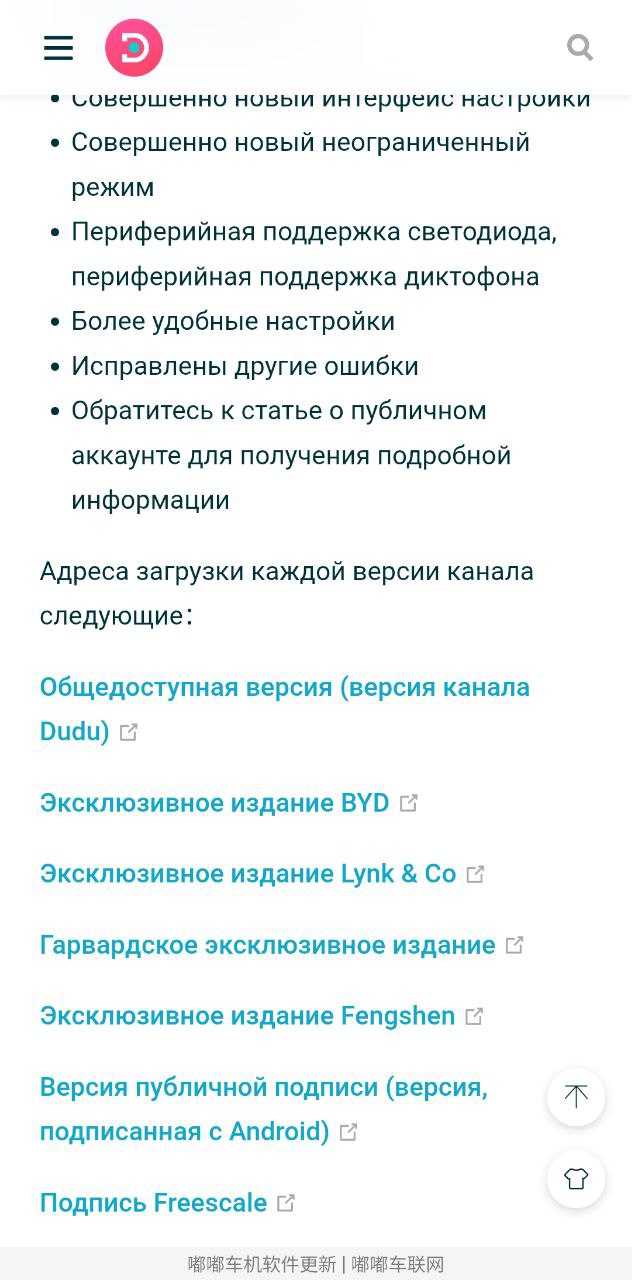The image size is (632, 1280).
Task: Open the Общедоступная версия (Dudu) download link
Action: click(x=285, y=709)
